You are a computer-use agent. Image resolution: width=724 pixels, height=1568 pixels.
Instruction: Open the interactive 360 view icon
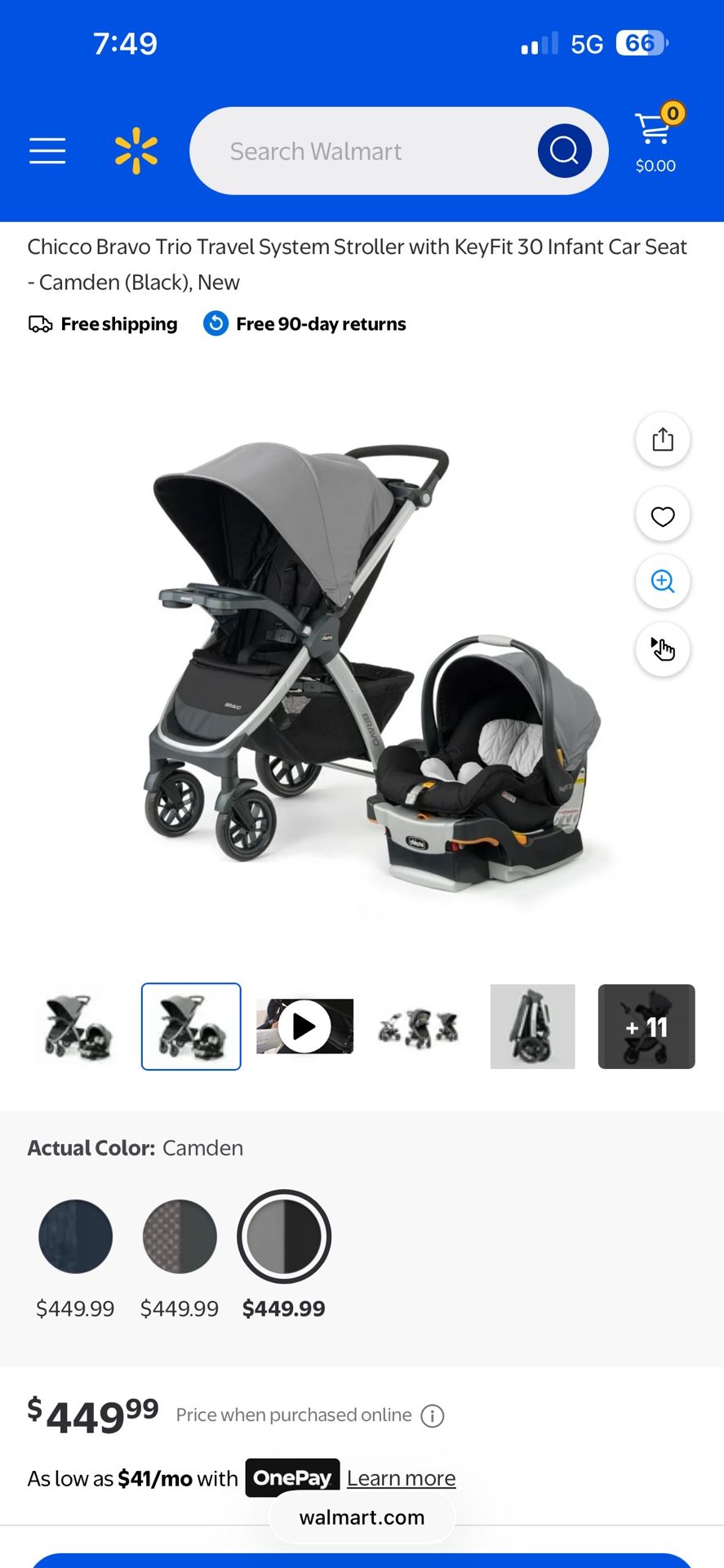pyautogui.click(x=662, y=649)
